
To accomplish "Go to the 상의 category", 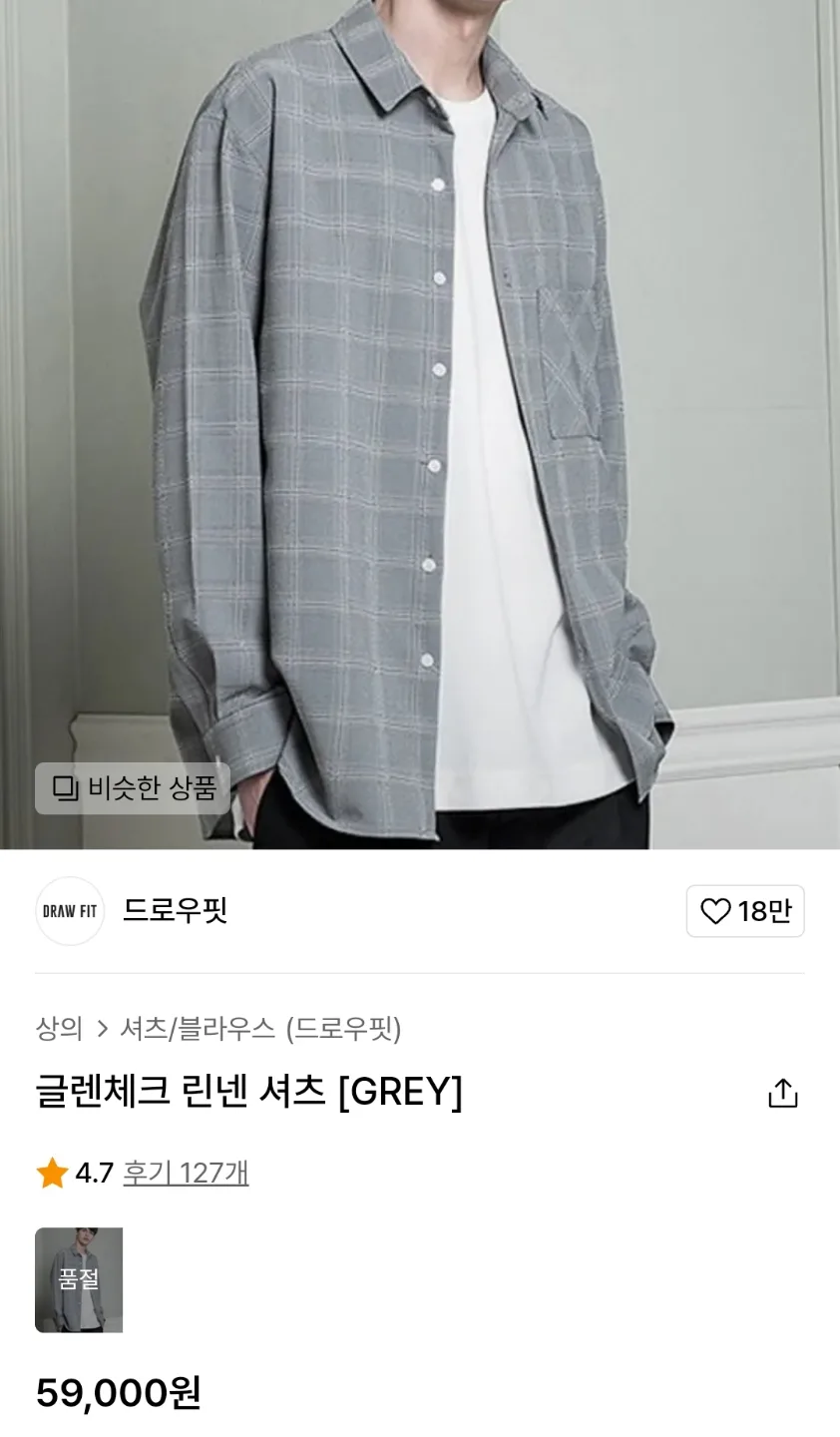I will pos(59,1029).
